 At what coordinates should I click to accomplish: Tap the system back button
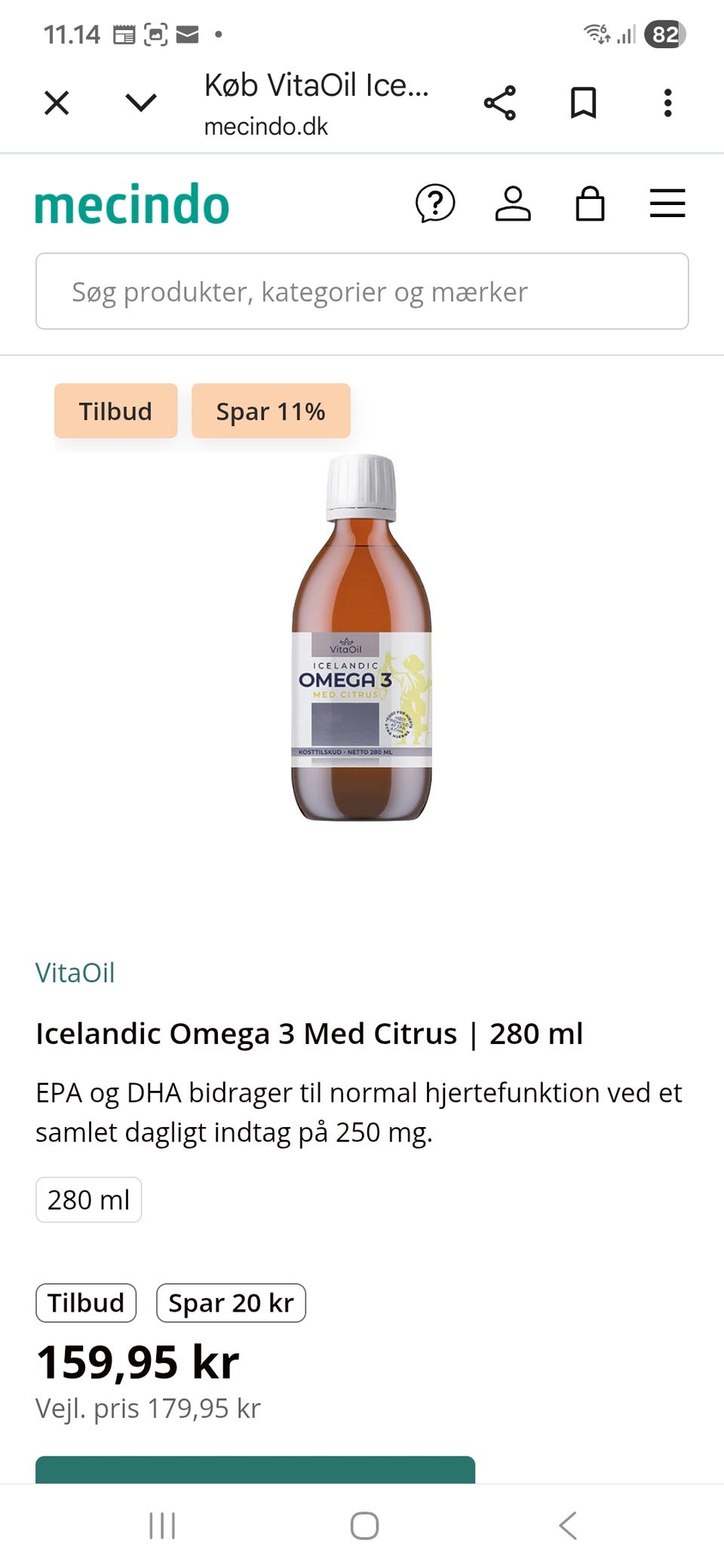568,1526
